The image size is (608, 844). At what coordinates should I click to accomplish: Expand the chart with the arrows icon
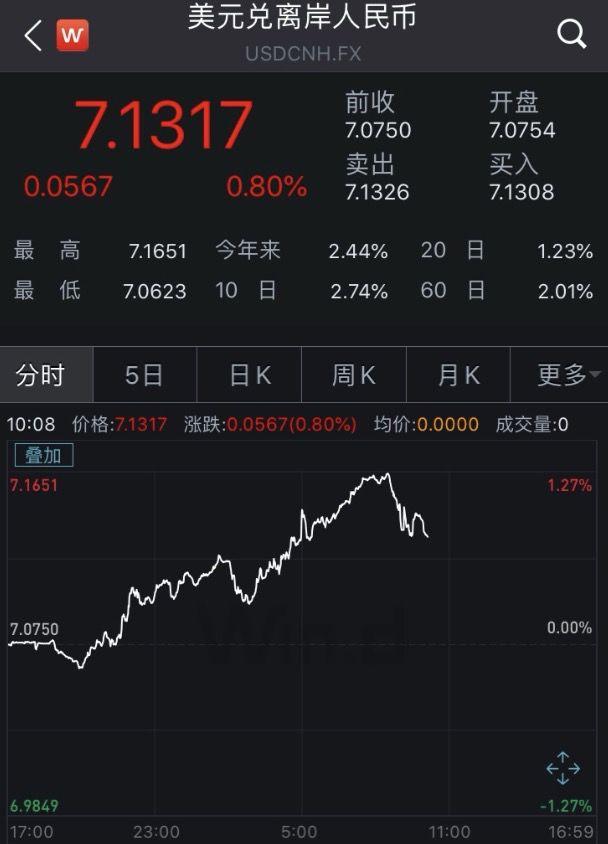point(563,768)
